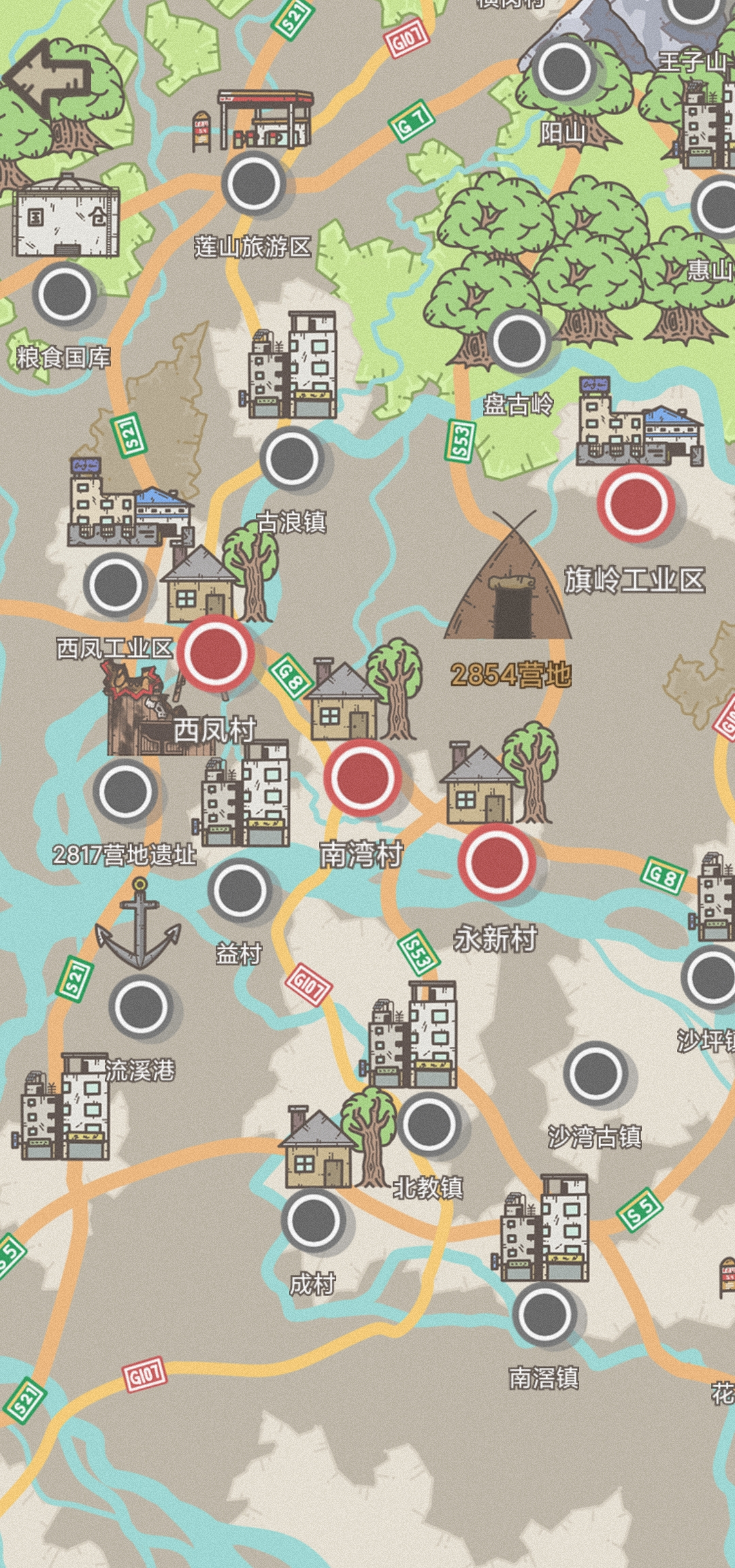This screenshot has height=1568, width=735.
Task: Open the 北教镇 location node
Action: pos(429,1124)
